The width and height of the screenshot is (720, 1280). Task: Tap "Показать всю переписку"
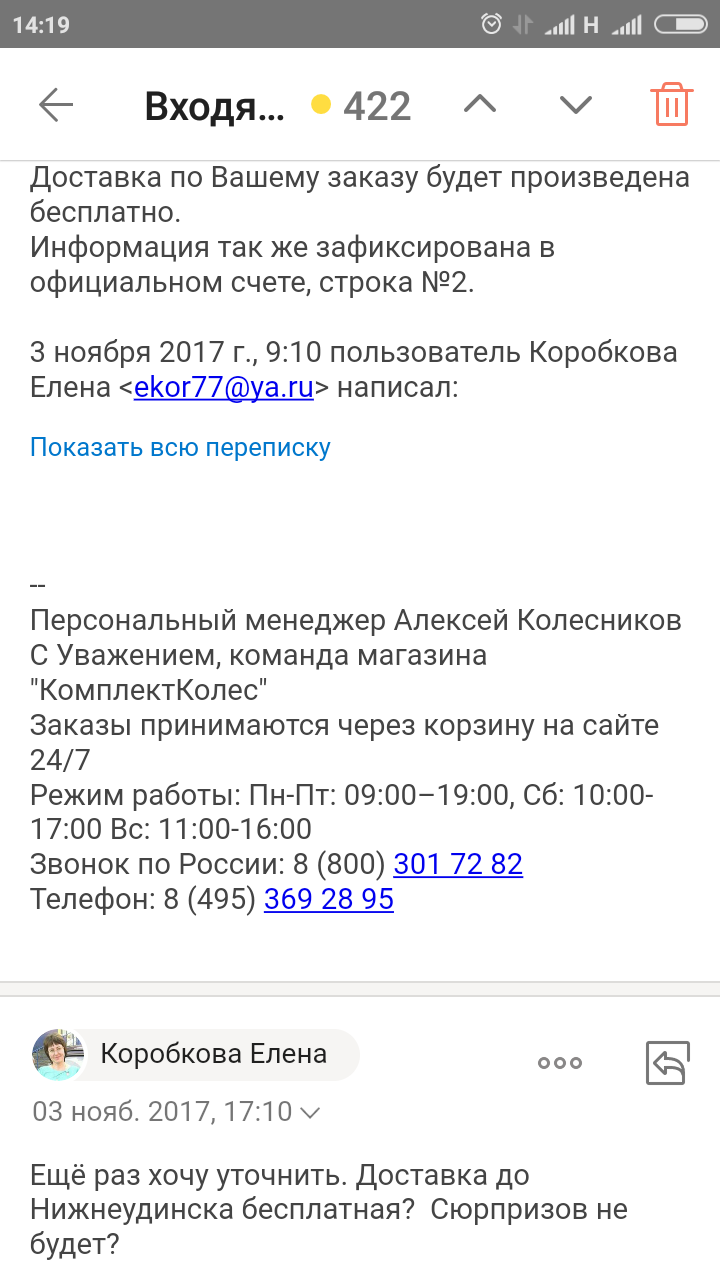click(x=180, y=447)
